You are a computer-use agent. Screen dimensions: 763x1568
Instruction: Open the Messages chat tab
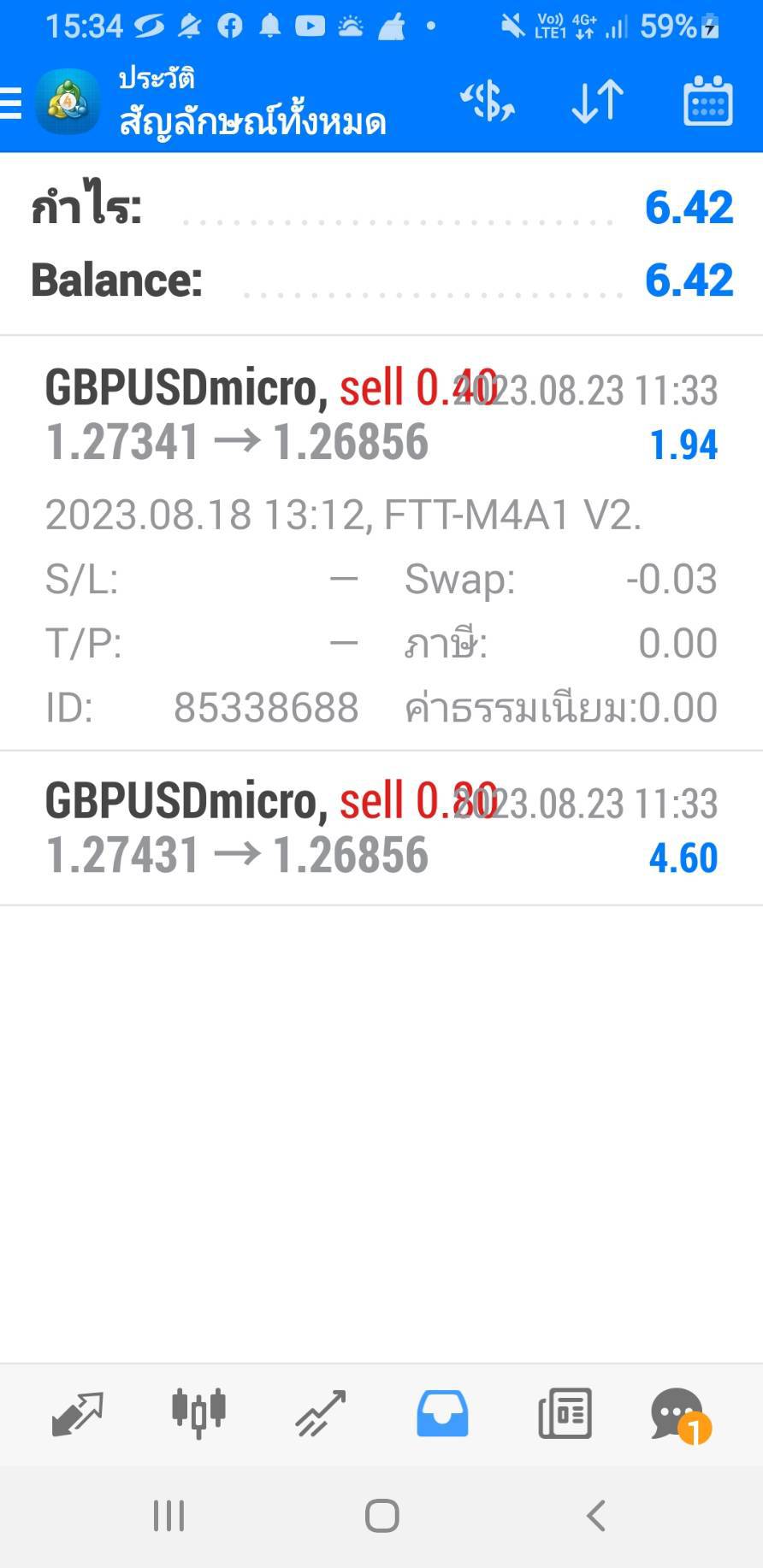click(x=681, y=1415)
